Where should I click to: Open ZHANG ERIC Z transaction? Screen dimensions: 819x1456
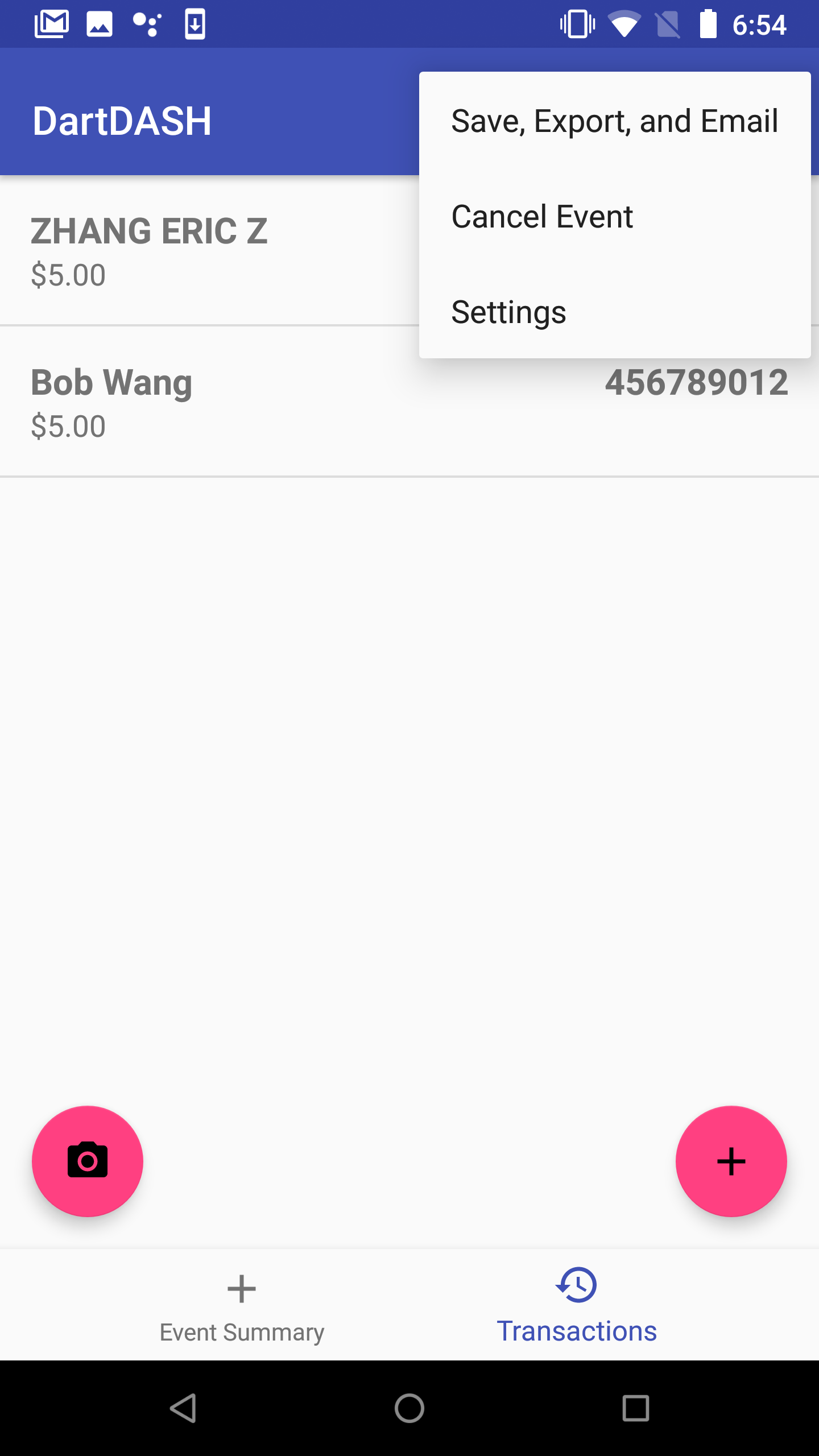point(209,250)
